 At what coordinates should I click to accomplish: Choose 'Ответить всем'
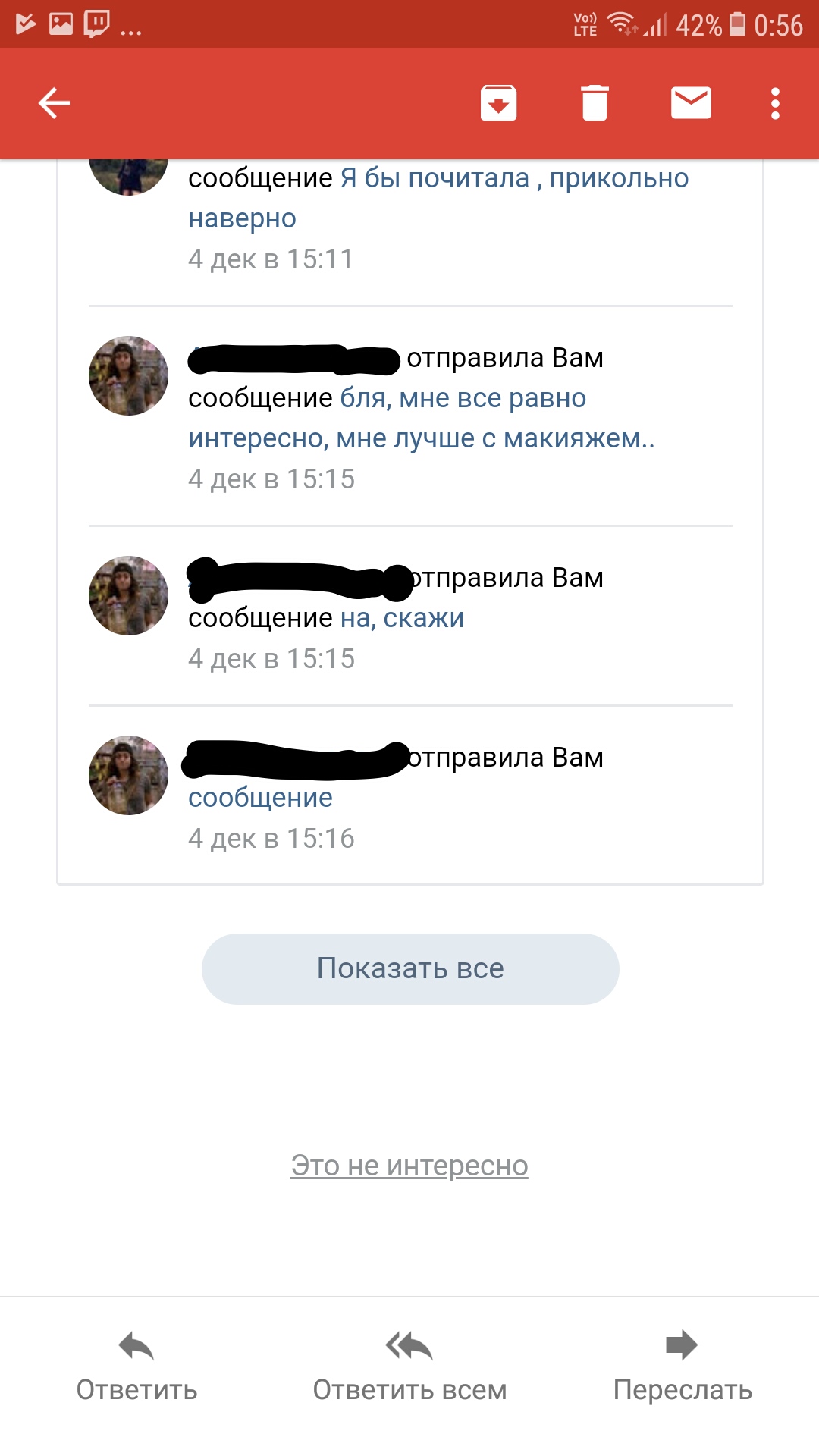tap(409, 1366)
